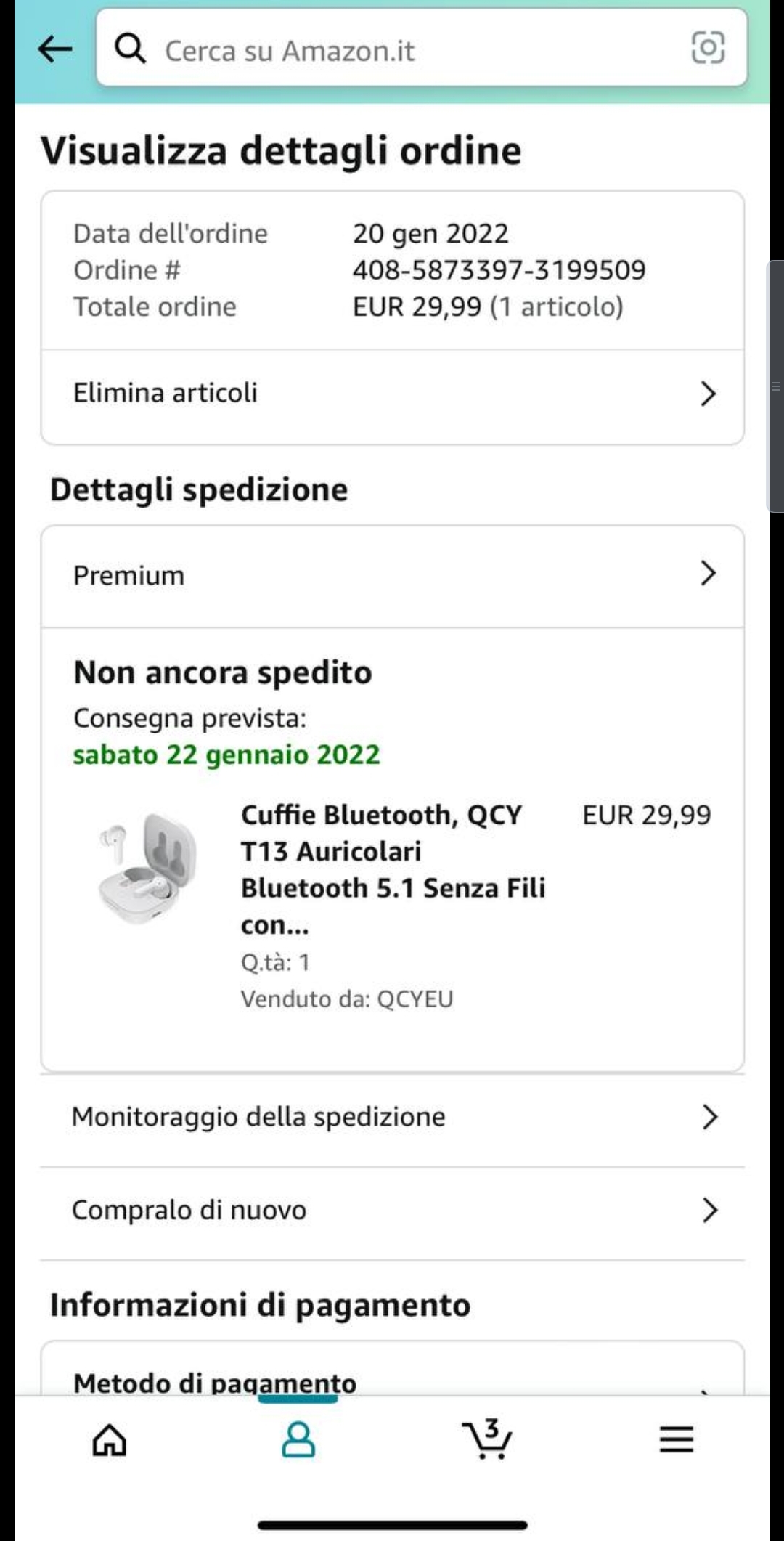Open Elimina articoli
Image resolution: width=784 pixels, height=1541 pixels.
coord(392,394)
